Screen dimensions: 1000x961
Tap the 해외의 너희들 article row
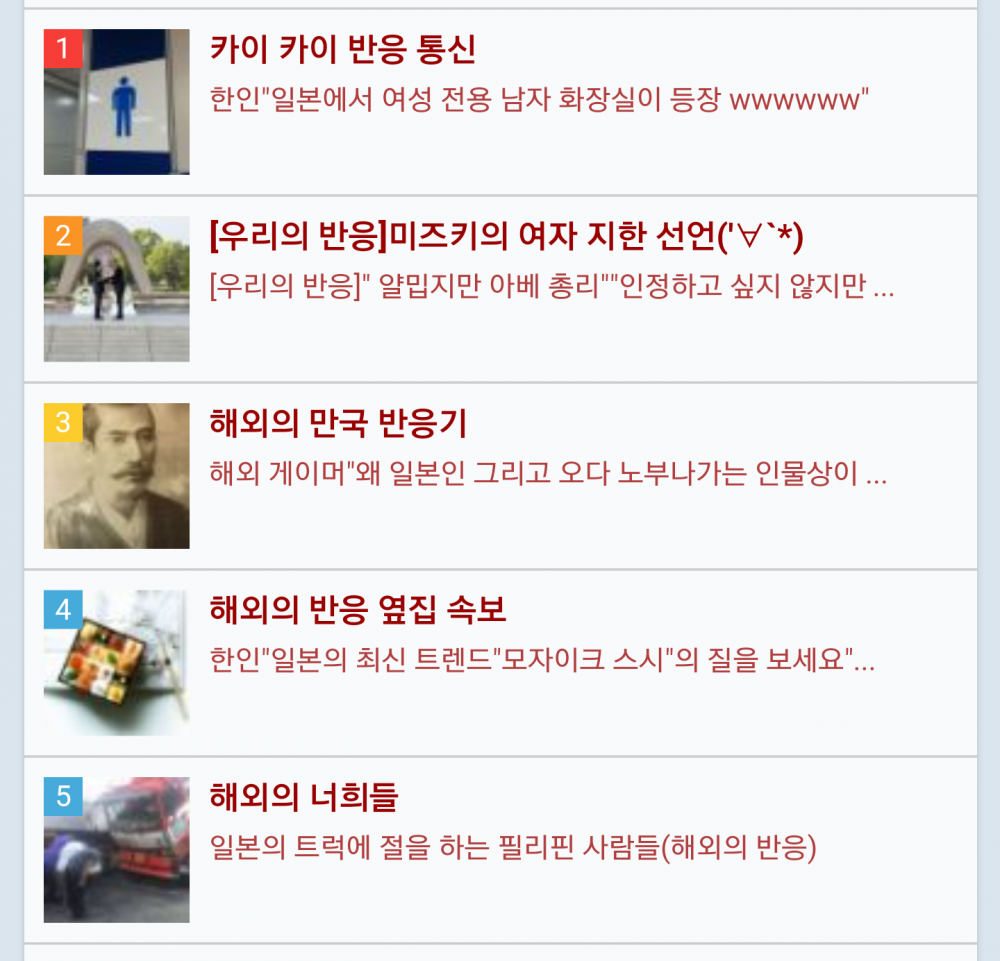pyautogui.click(x=304, y=797)
